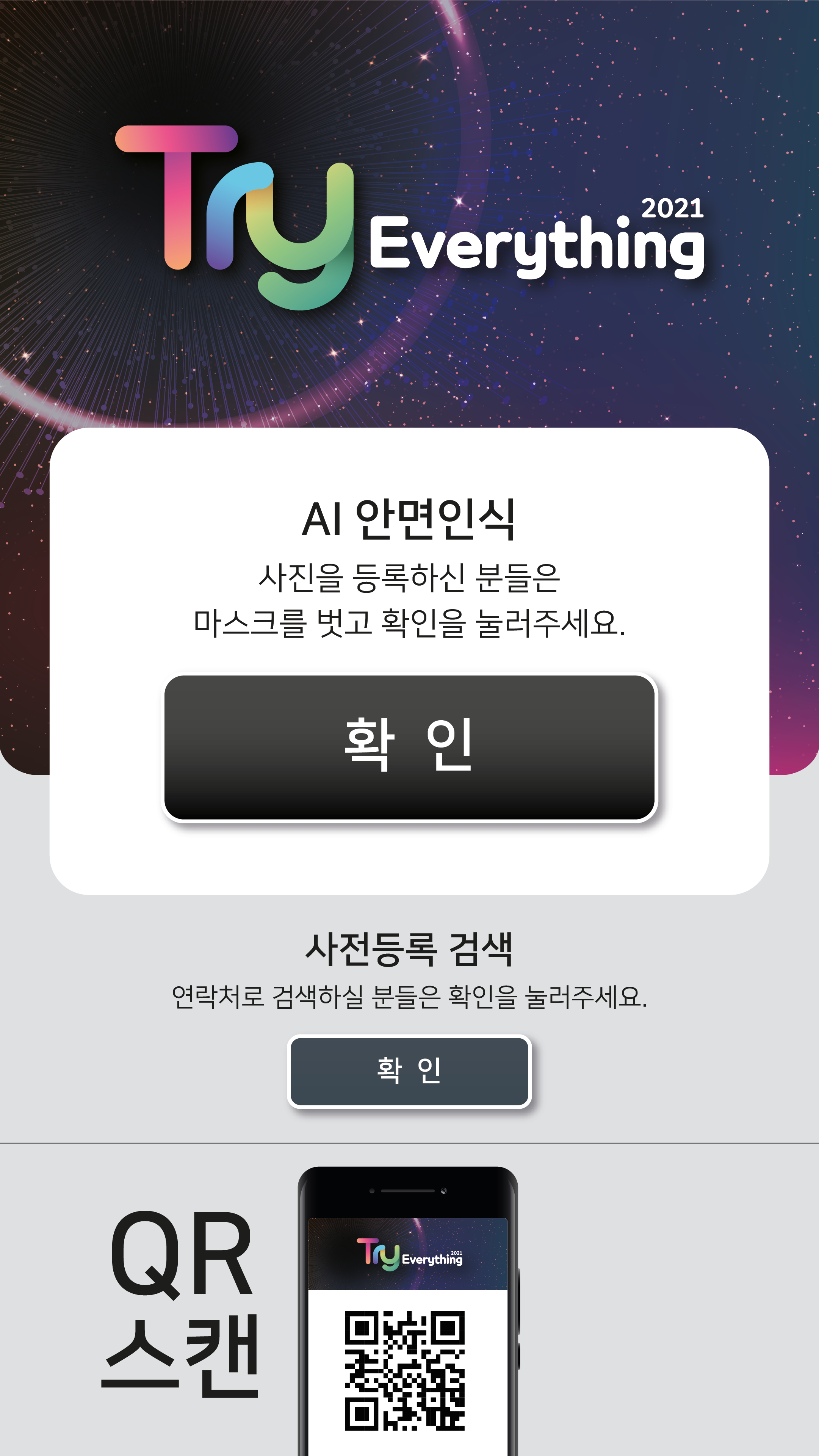The image size is (819, 1456).
Task: Confirm AI face recognition check-in
Action: (x=409, y=747)
